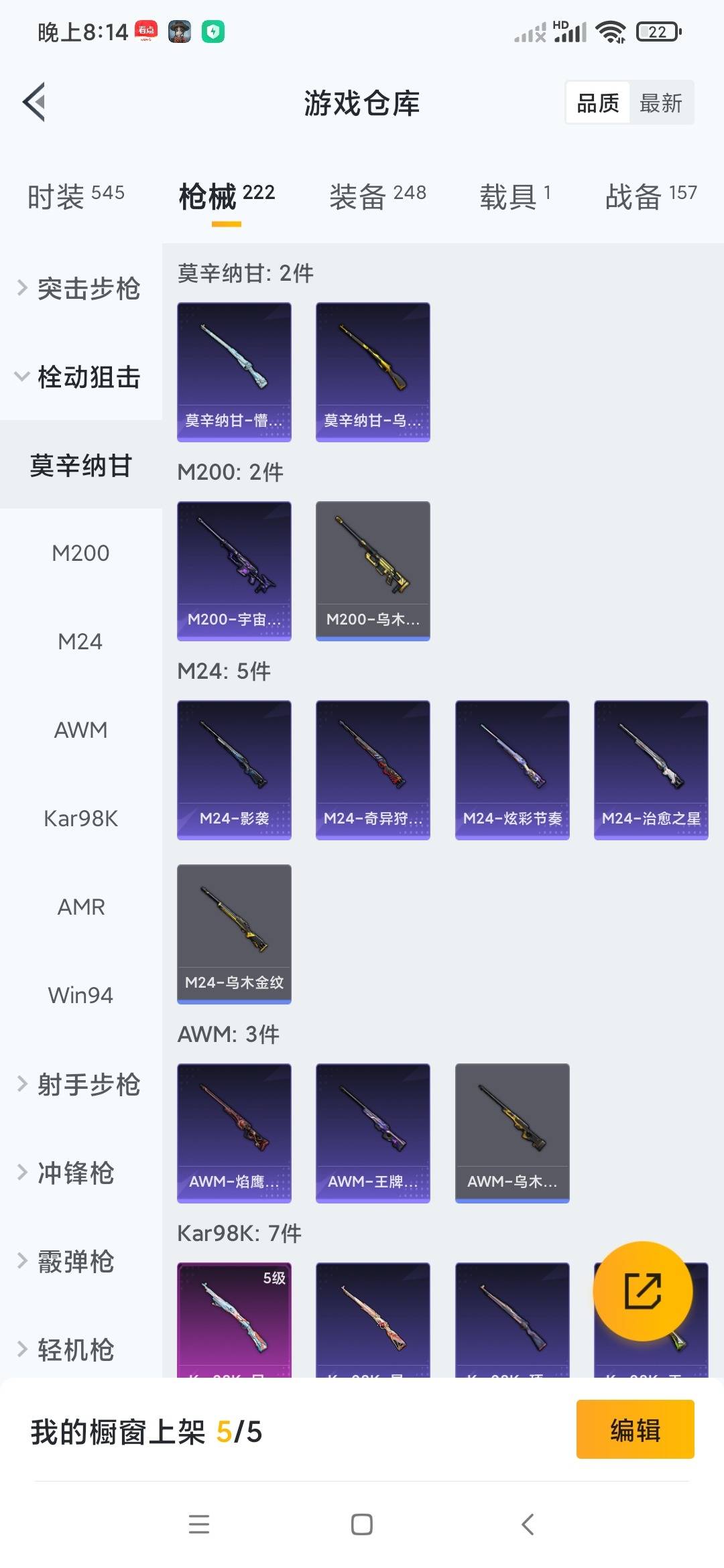Switch sorting to 最新
Viewport: 724px width, 1568px height.
[662, 102]
